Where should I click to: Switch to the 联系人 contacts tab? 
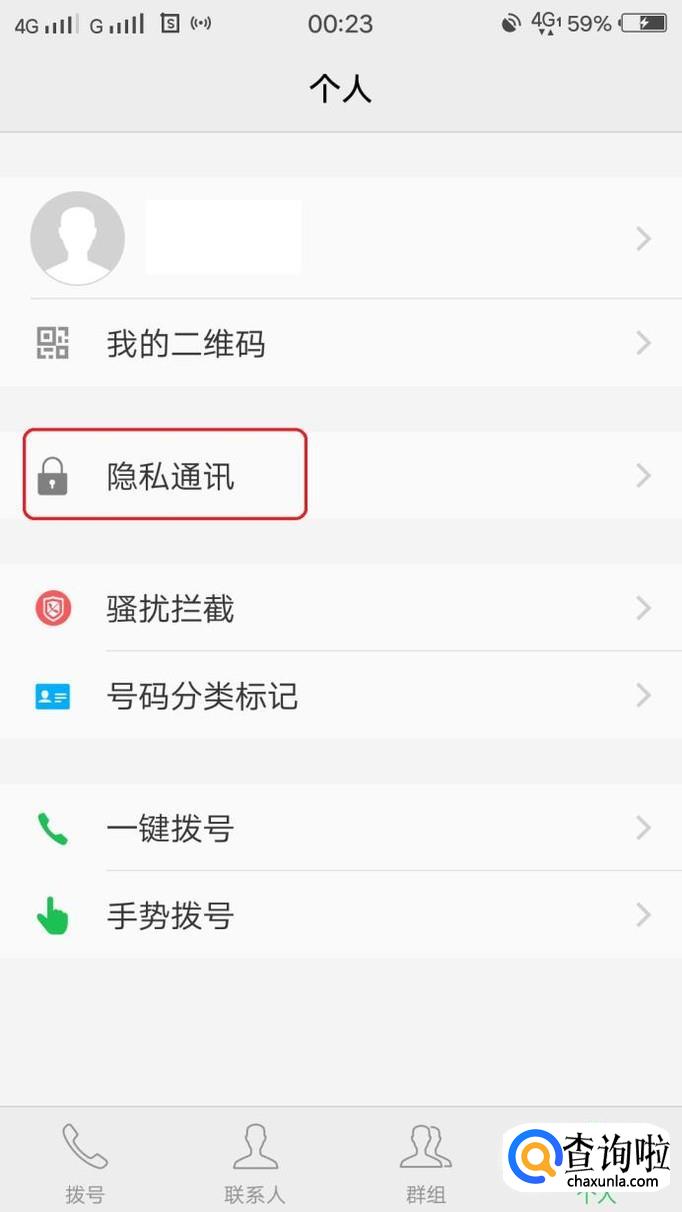(255, 1162)
